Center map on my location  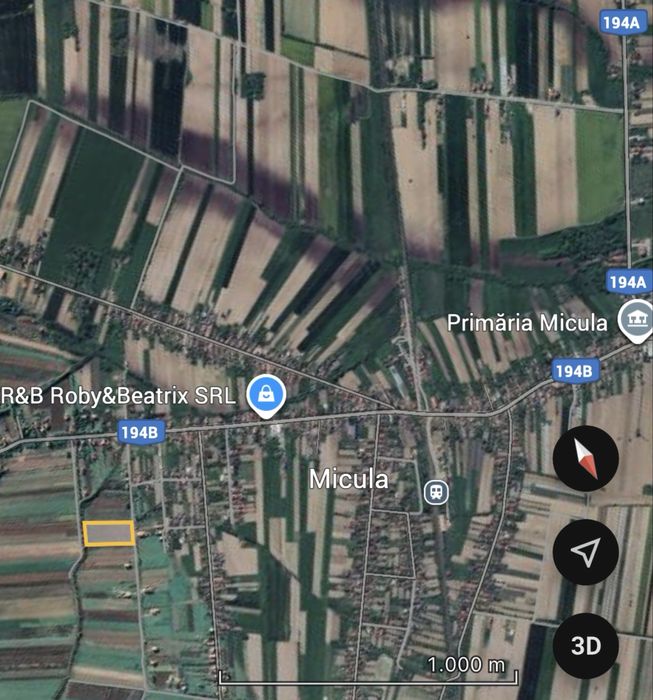click(x=586, y=551)
